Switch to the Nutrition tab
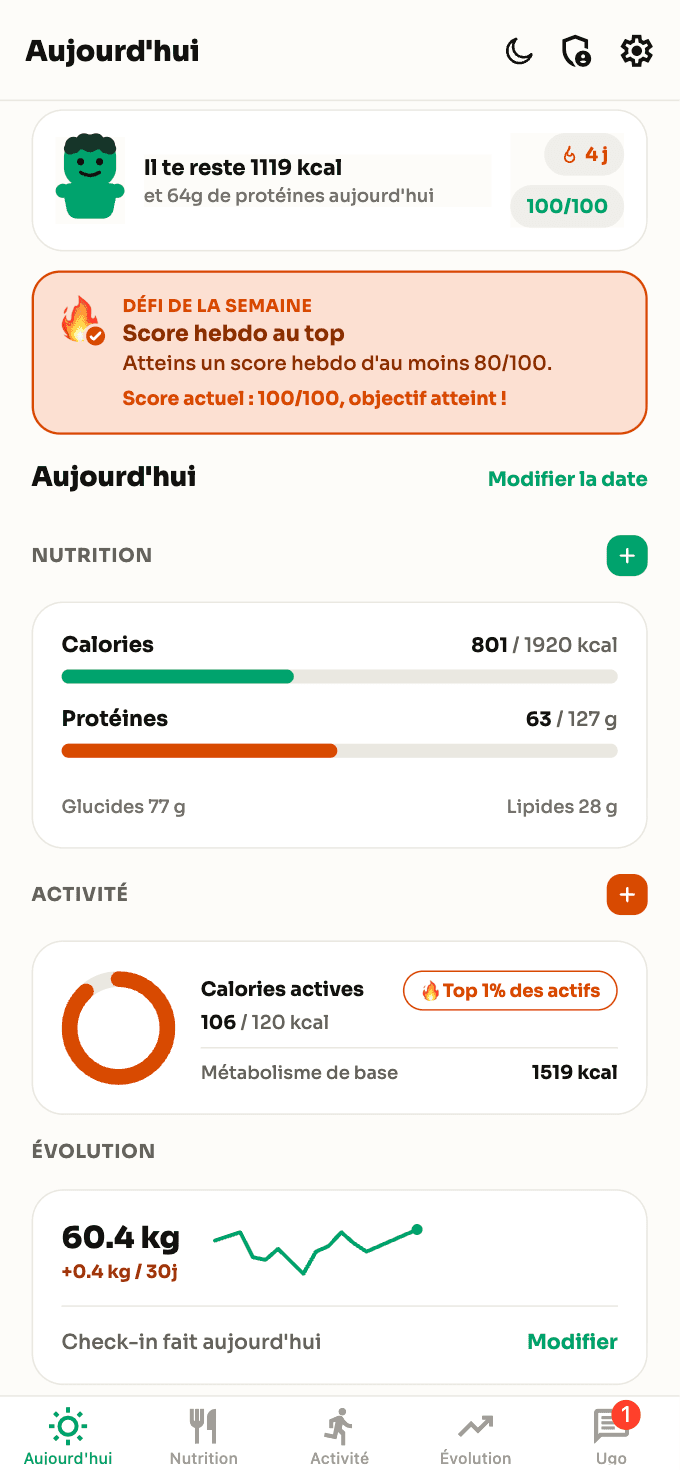The width and height of the screenshot is (680, 1470). [x=204, y=1436]
